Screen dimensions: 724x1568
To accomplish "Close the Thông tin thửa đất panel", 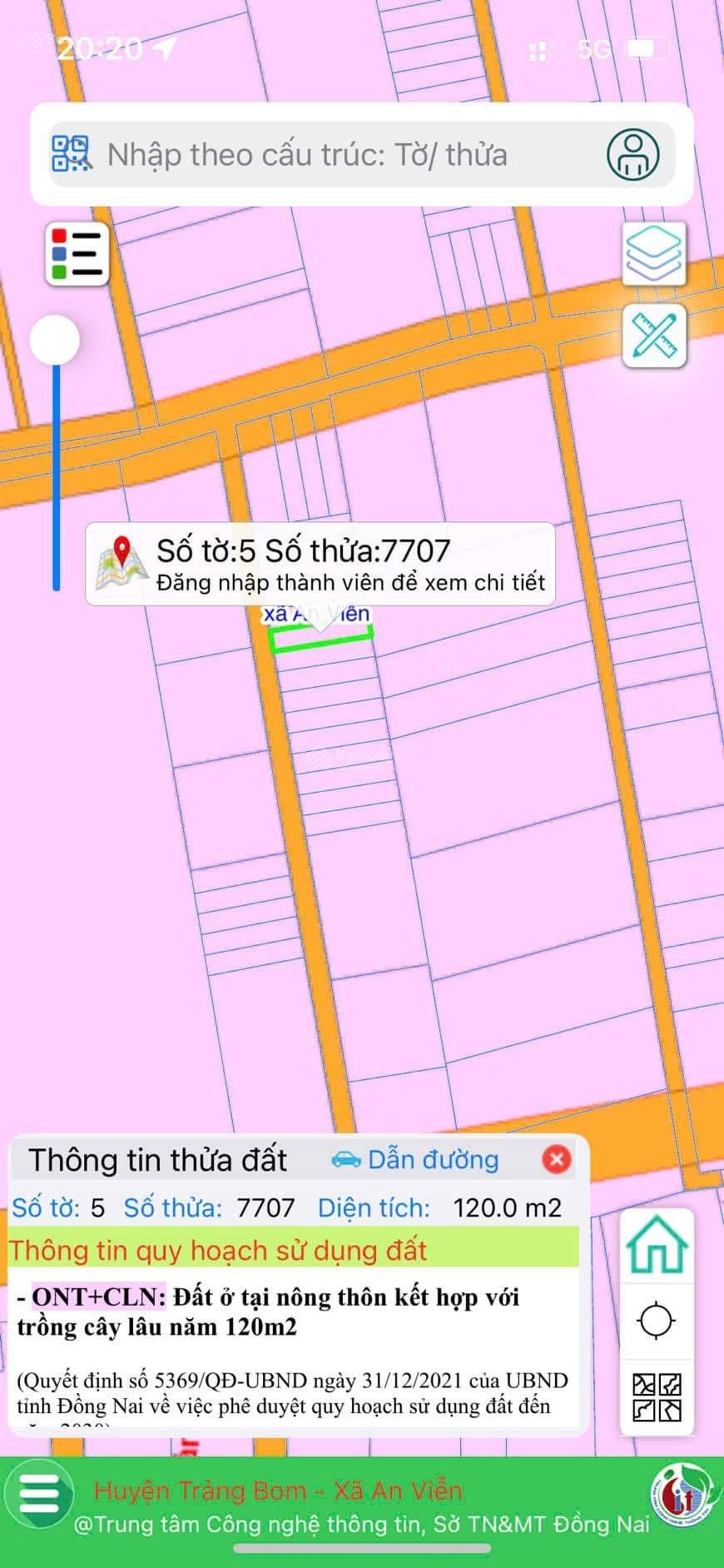I will tap(556, 1159).
